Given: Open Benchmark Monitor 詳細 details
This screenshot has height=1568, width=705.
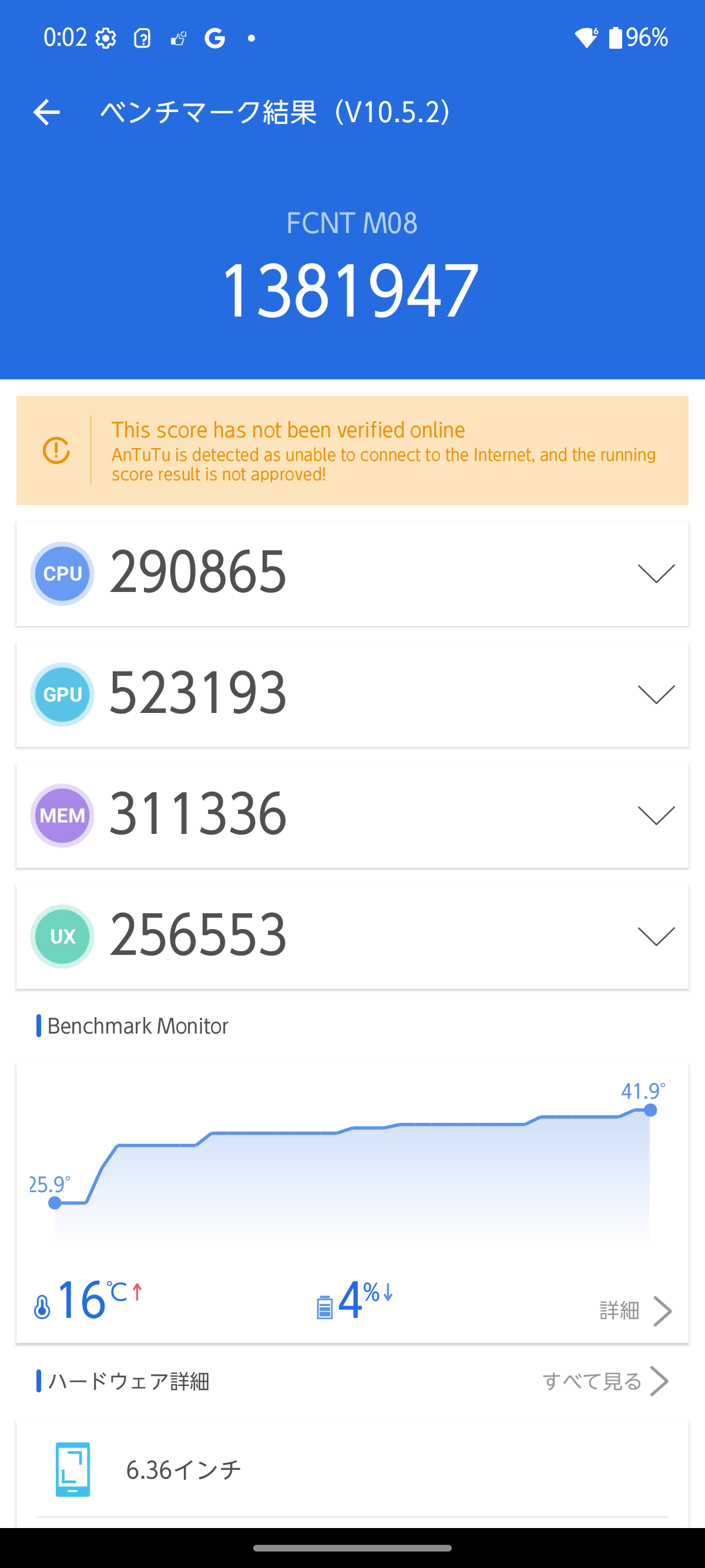Looking at the screenshot, I should [x=634, y=1311].
